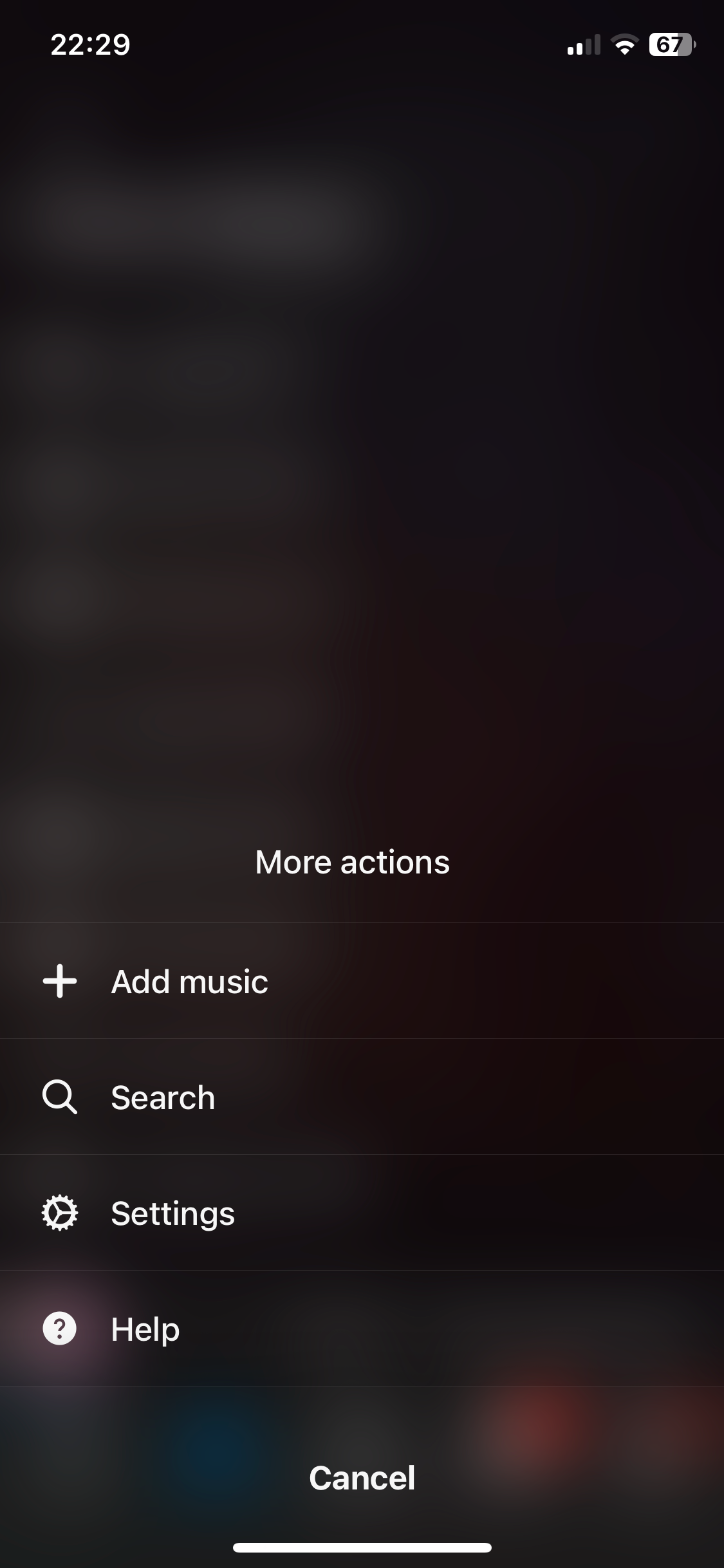Tap the divider area below the Search row
Image resolution: width=724 pixels, height=1568 pixels.
click(362, 1155)
